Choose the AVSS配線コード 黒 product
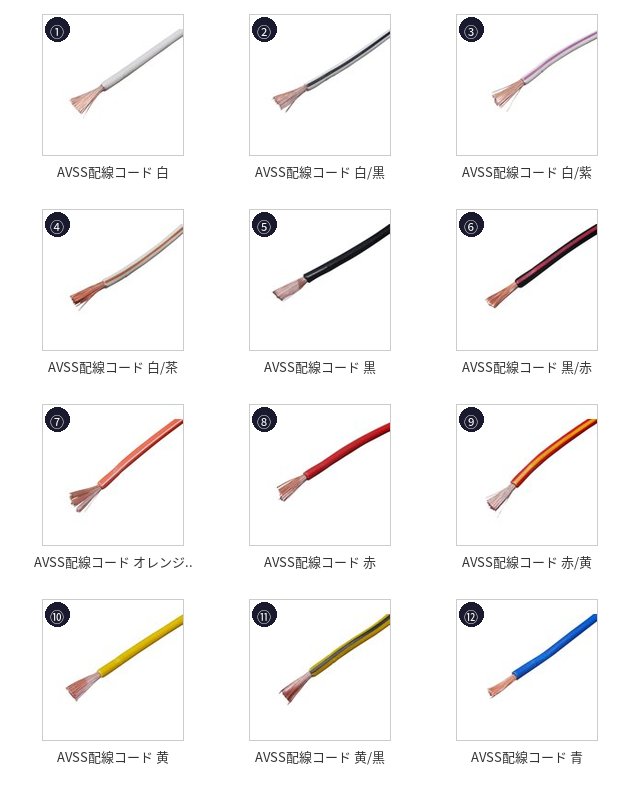The image size is (641, 800). tap(320, 280)
